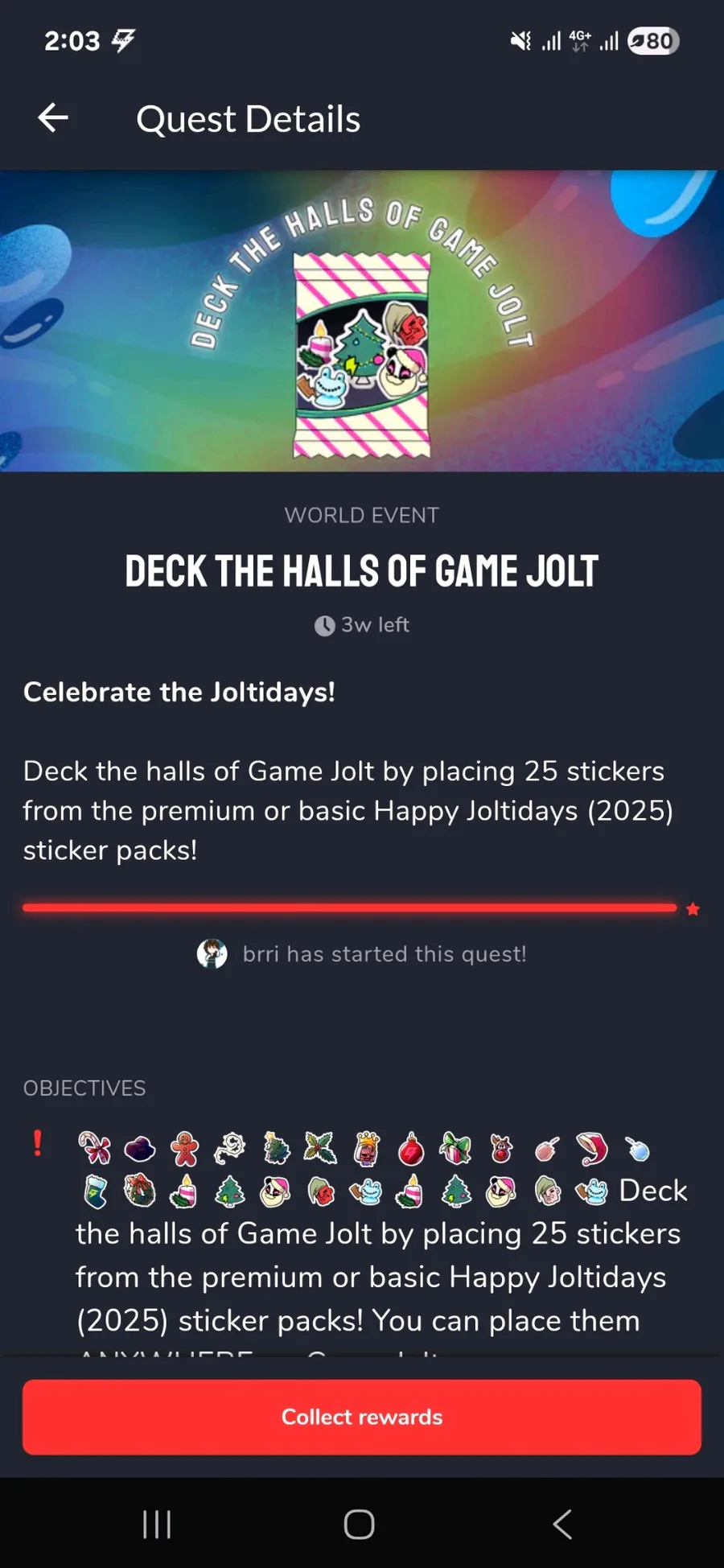Go back from Quest Details
This screenshot has width=724, height=1568.
(x=53, y=118)
